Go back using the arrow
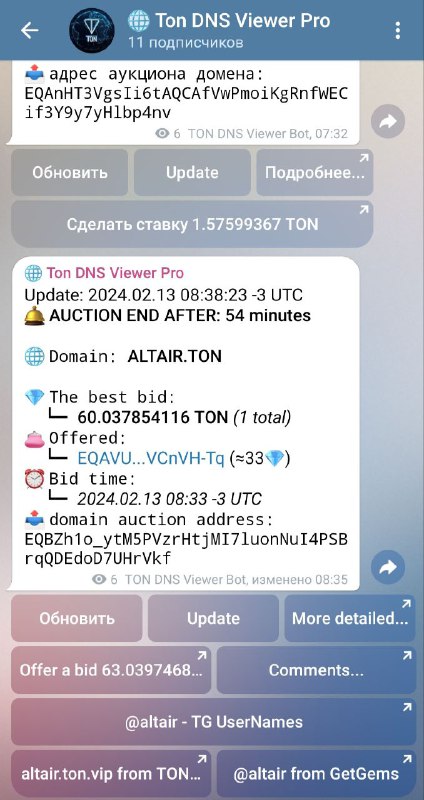This screenshot has width=424, height=800. point(29,31)
